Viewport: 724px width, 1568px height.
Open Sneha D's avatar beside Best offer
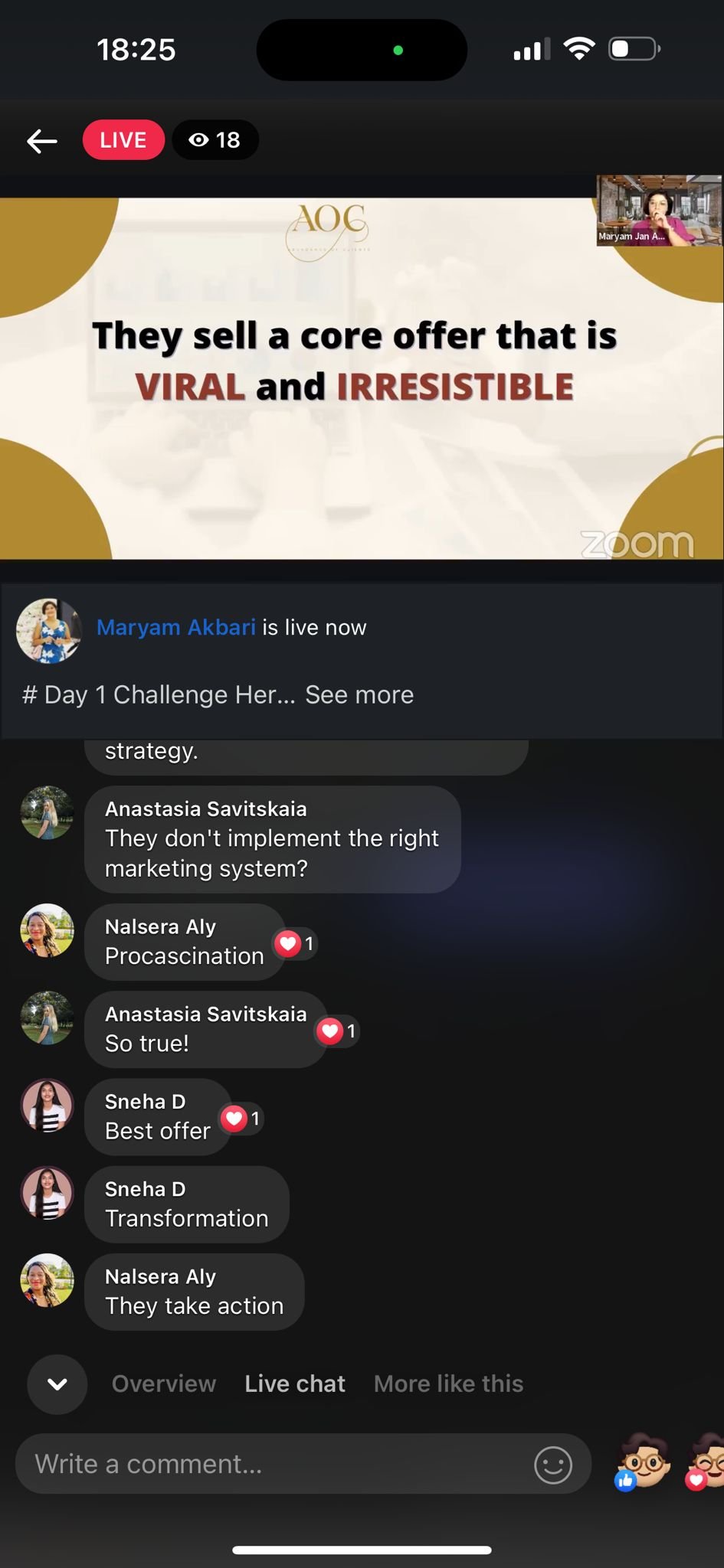pyautogui.click(x=48, y=1106)
